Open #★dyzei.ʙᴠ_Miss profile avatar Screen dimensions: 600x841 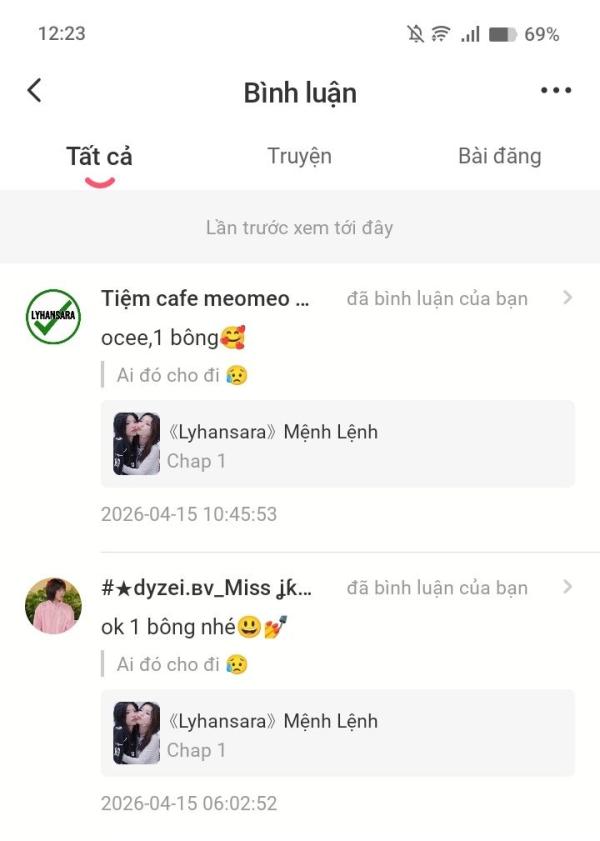(x=53, y=605)
